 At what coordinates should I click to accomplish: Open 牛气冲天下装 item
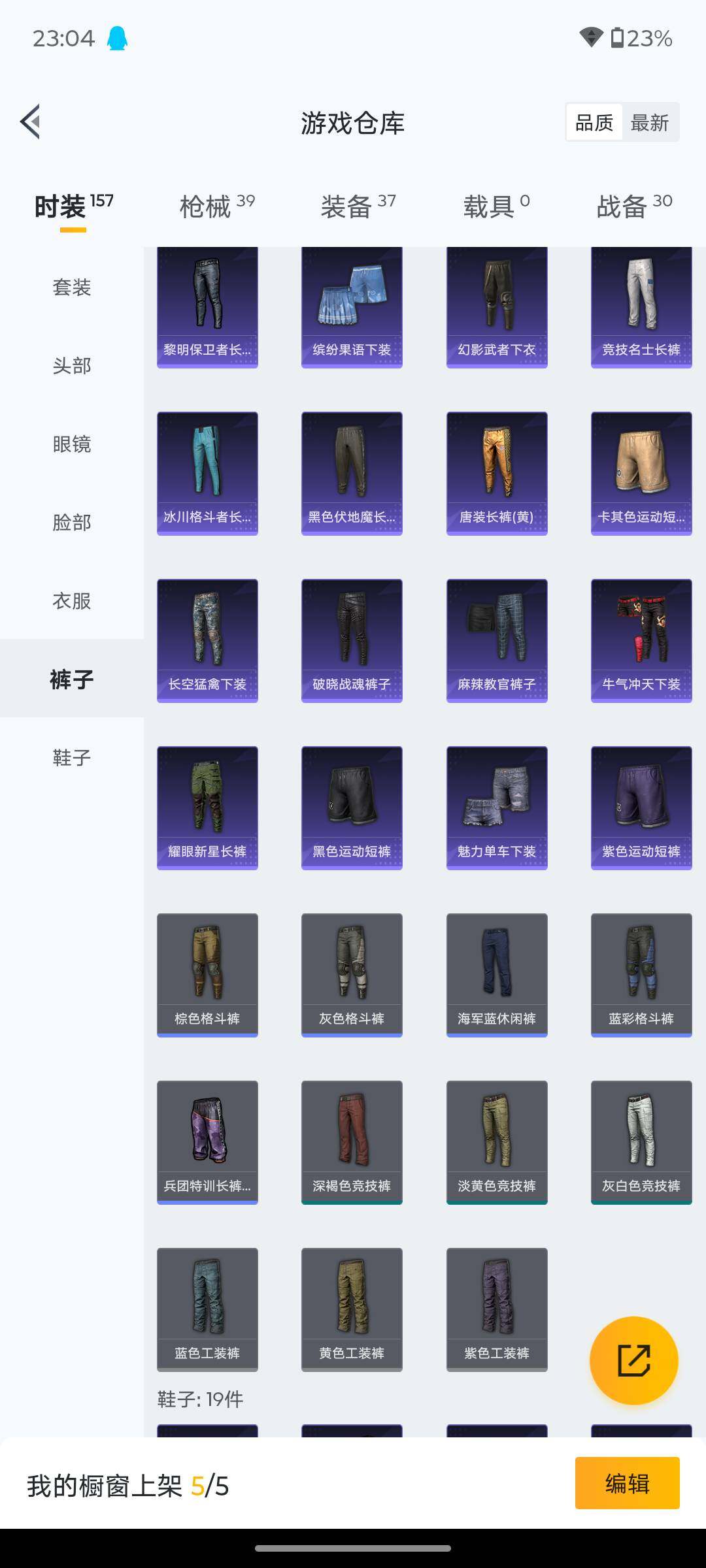coord(641,640)
